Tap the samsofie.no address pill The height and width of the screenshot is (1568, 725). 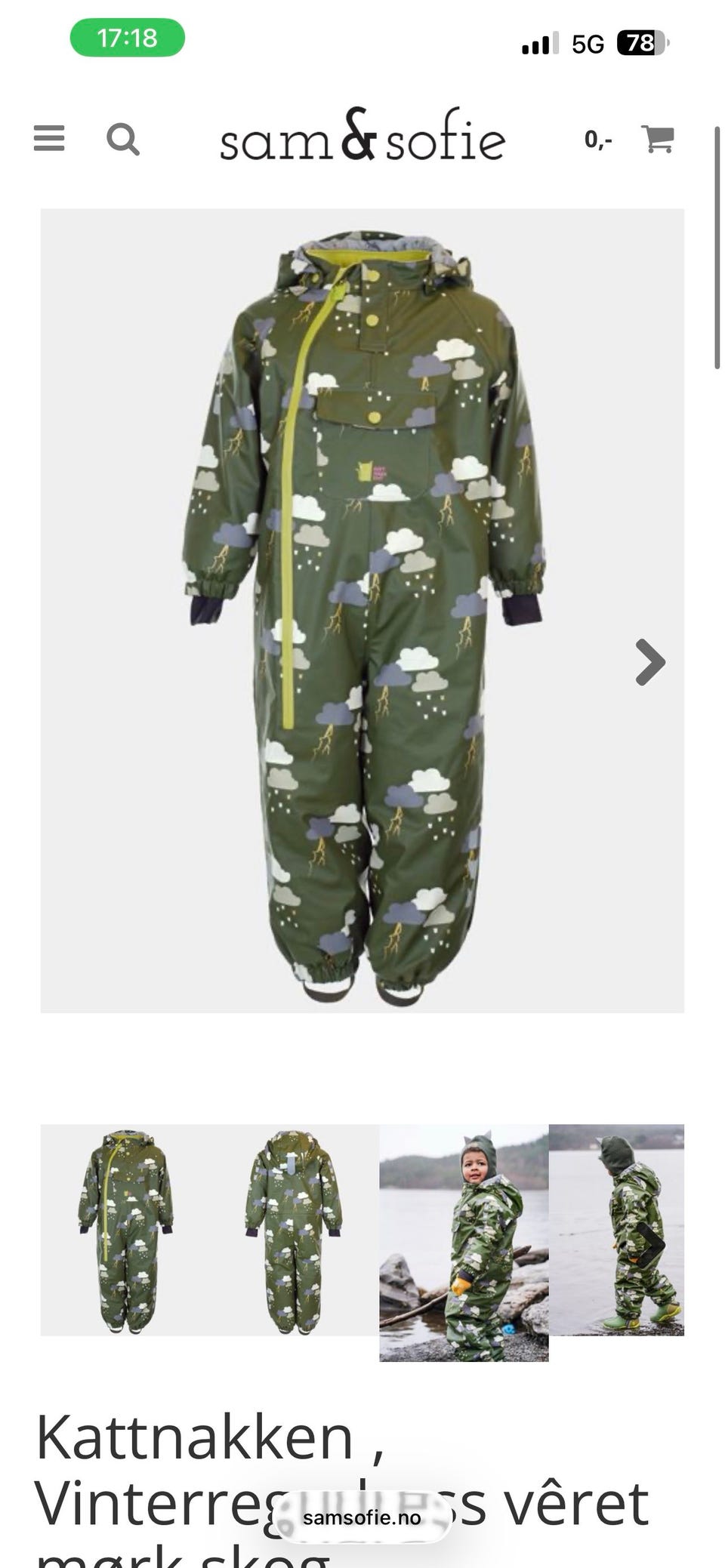[362, 1517]
